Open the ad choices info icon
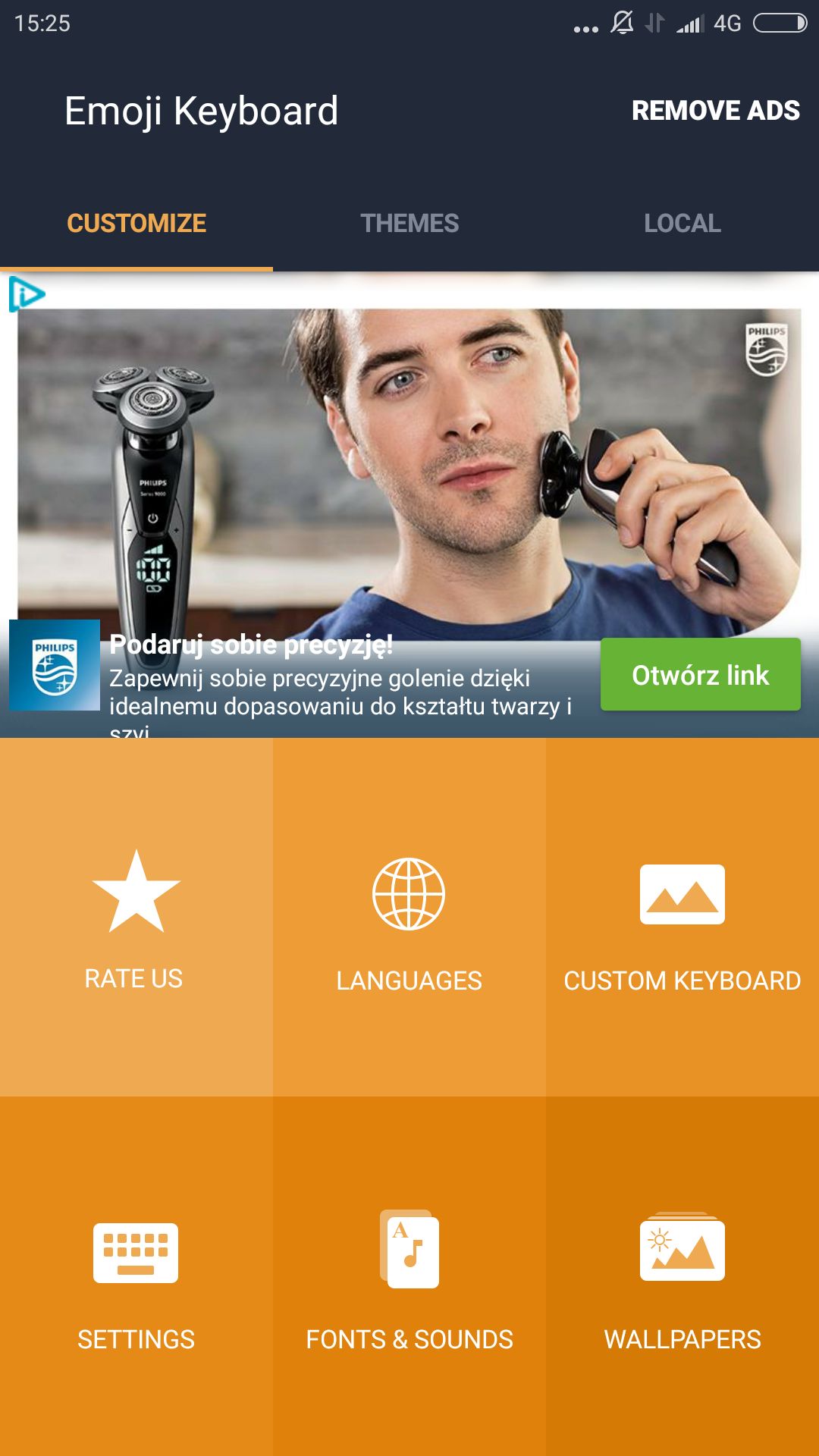The height and width of the screenshot is (1456, 819). click(x=27, y=294)
